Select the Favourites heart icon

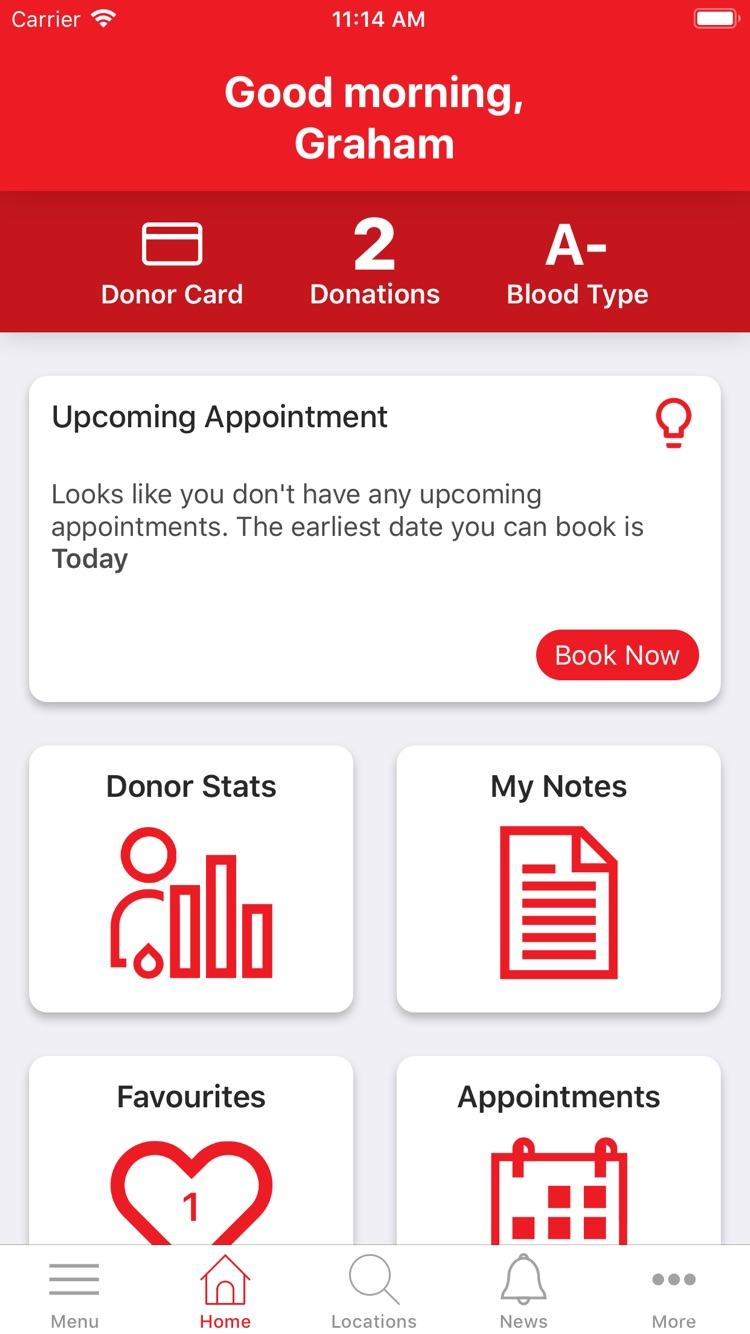click(x=190, y=1190)
